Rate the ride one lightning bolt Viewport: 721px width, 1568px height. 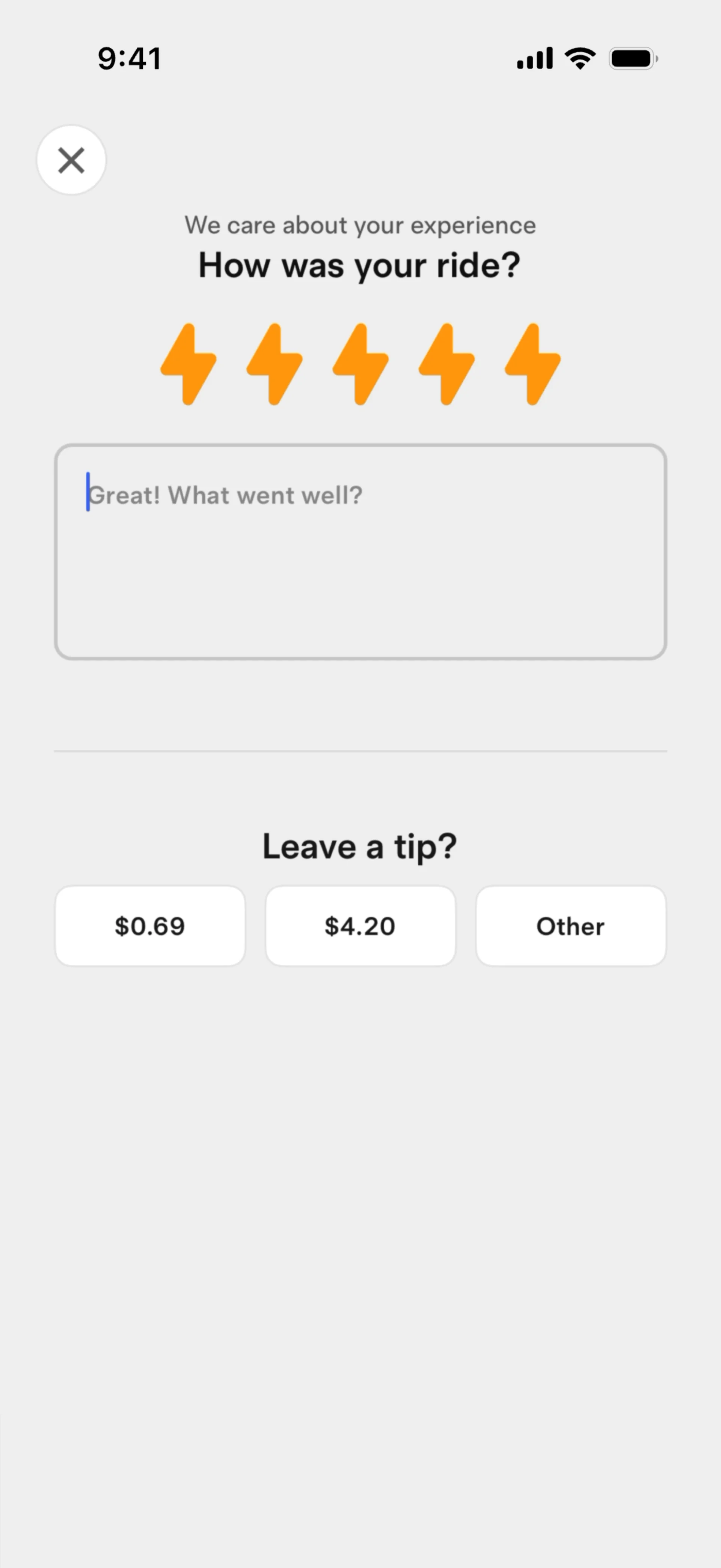pyautogui.click(x=189, y=364)
